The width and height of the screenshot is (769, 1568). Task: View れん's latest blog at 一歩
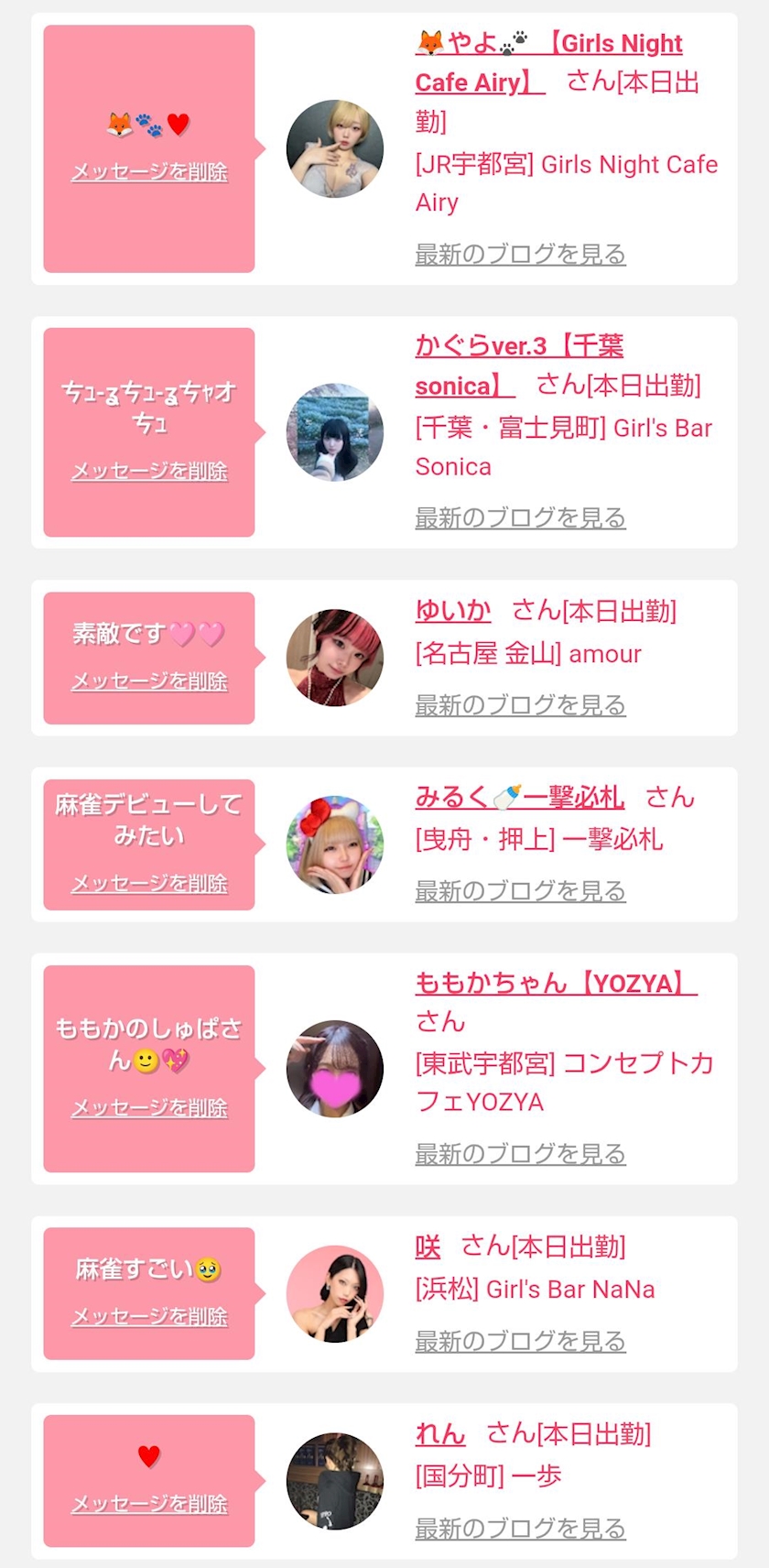pyautogui.click(x=520, y=1529)
